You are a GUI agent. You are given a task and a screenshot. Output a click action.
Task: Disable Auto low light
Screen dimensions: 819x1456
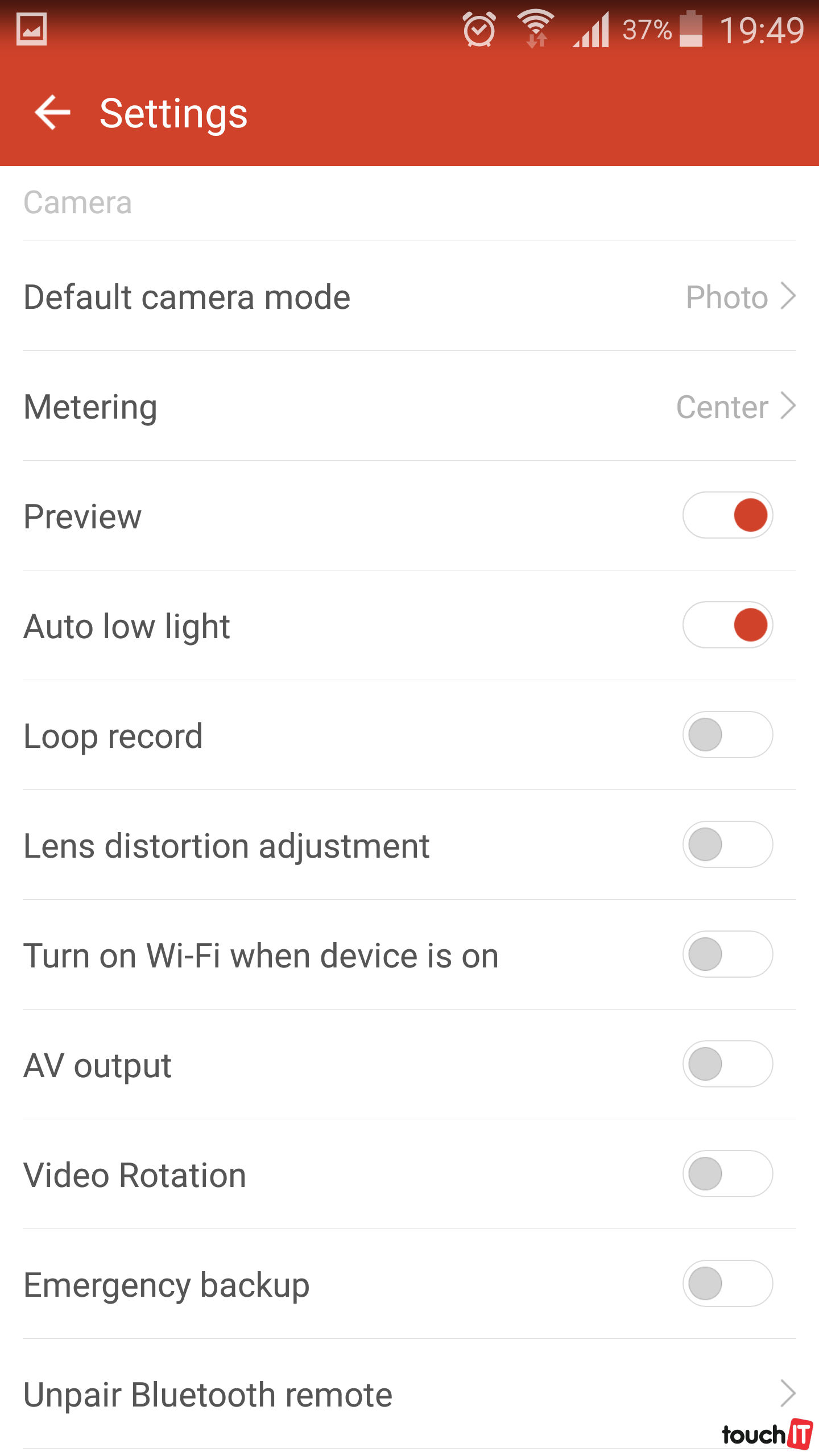pos(727,625)
